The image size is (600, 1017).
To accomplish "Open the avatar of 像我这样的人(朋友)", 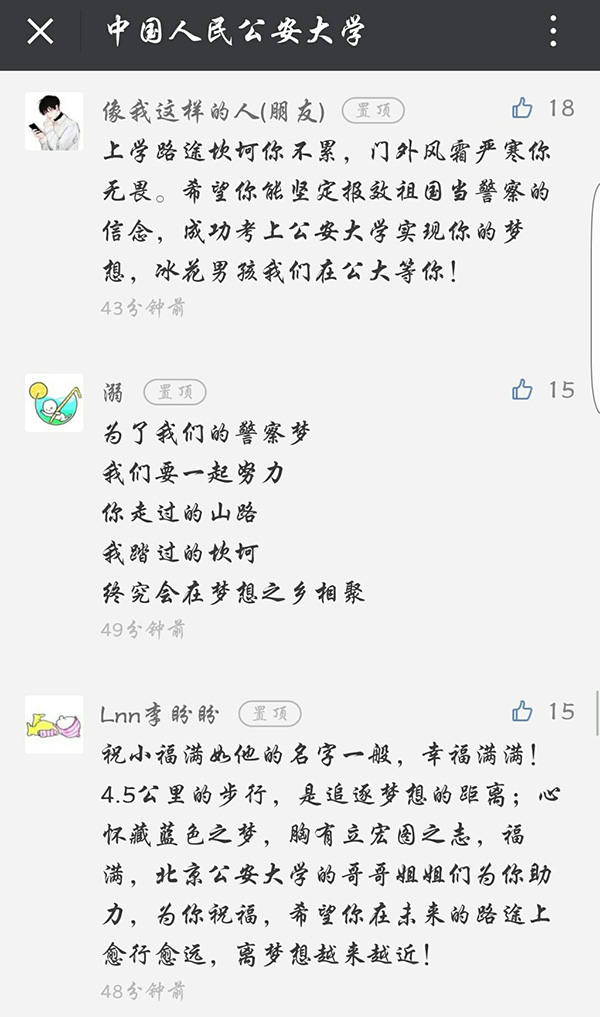I will tap(54, 122).
